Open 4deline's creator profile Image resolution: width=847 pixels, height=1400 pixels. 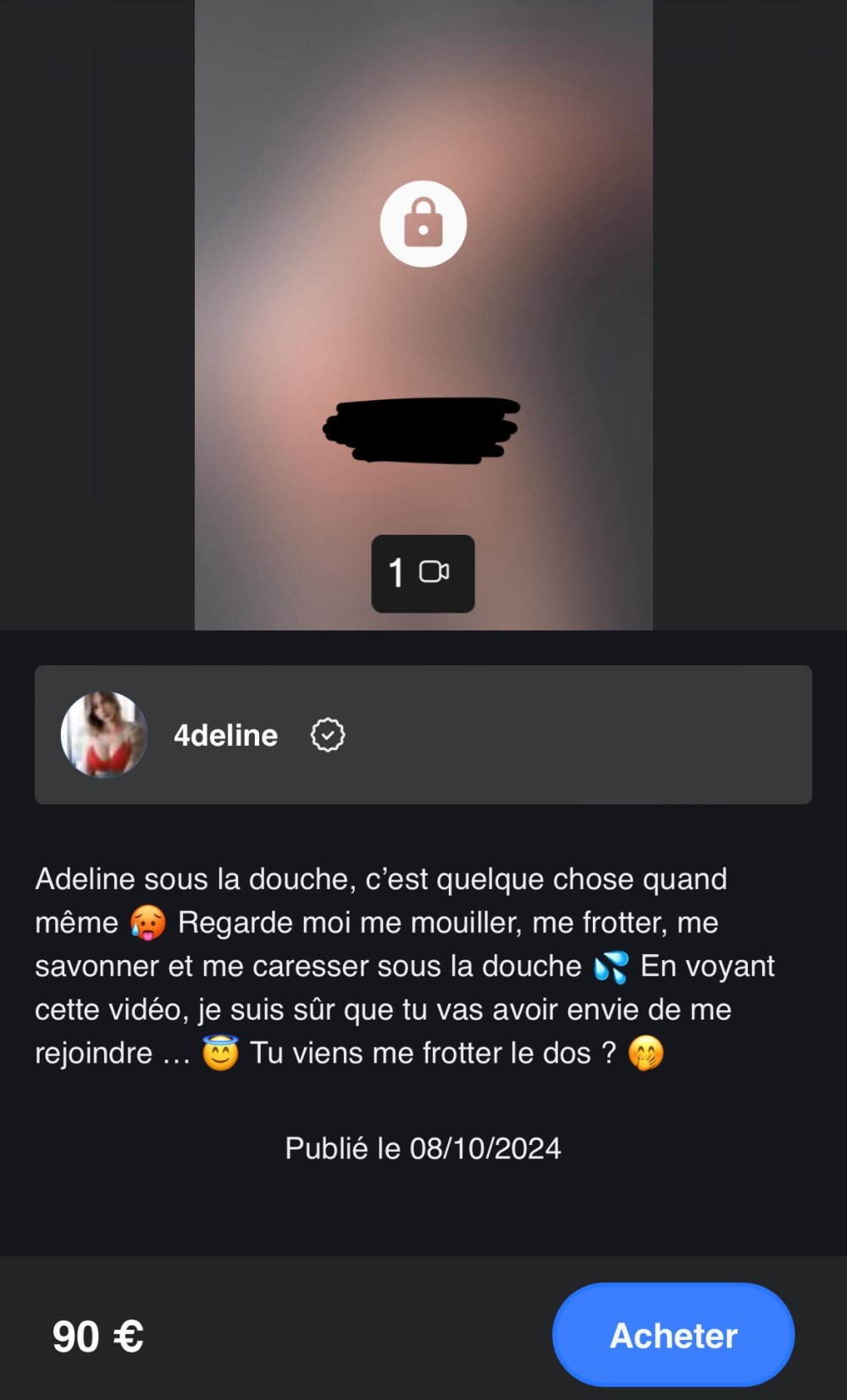tap(225, 735)
